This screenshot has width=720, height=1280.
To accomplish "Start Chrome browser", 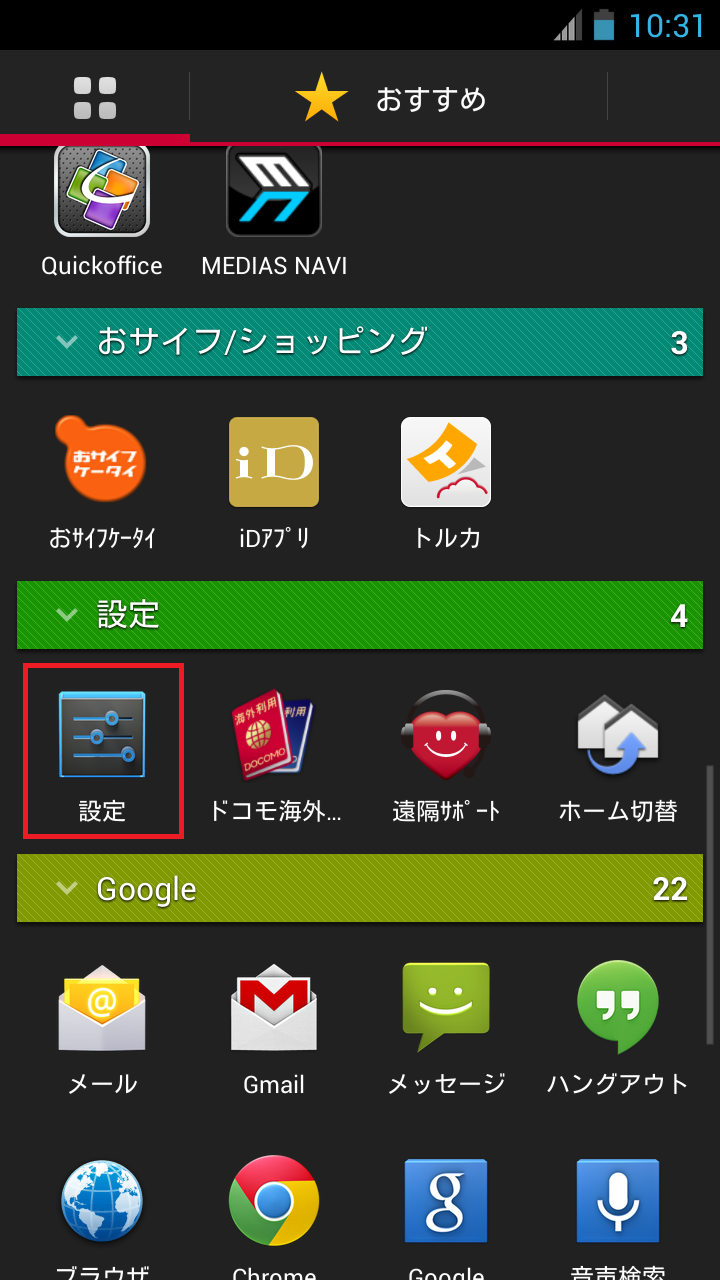I will (x=274, y=1200).
